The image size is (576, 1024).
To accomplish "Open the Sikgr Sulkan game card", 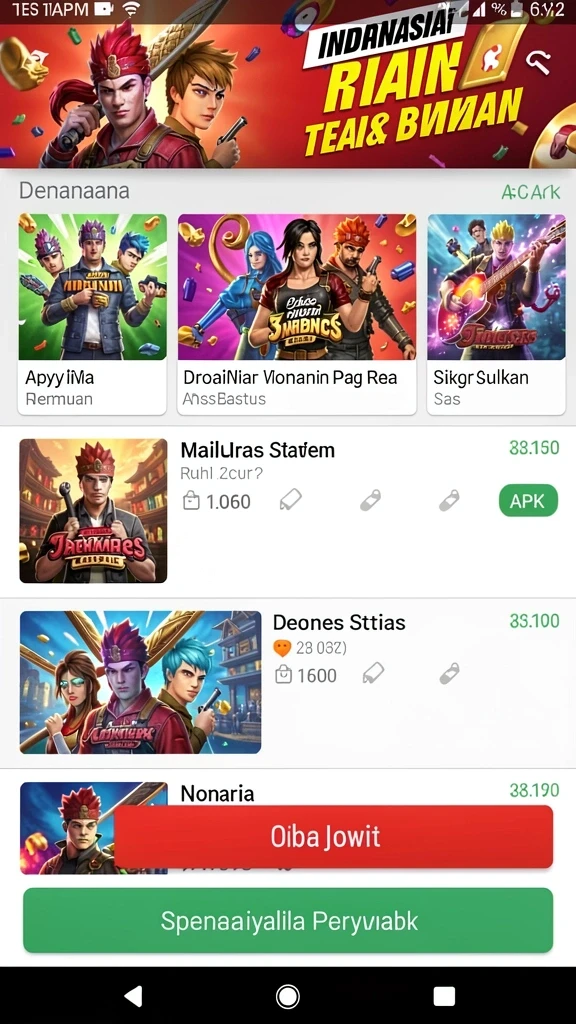I will click(496, 313).
